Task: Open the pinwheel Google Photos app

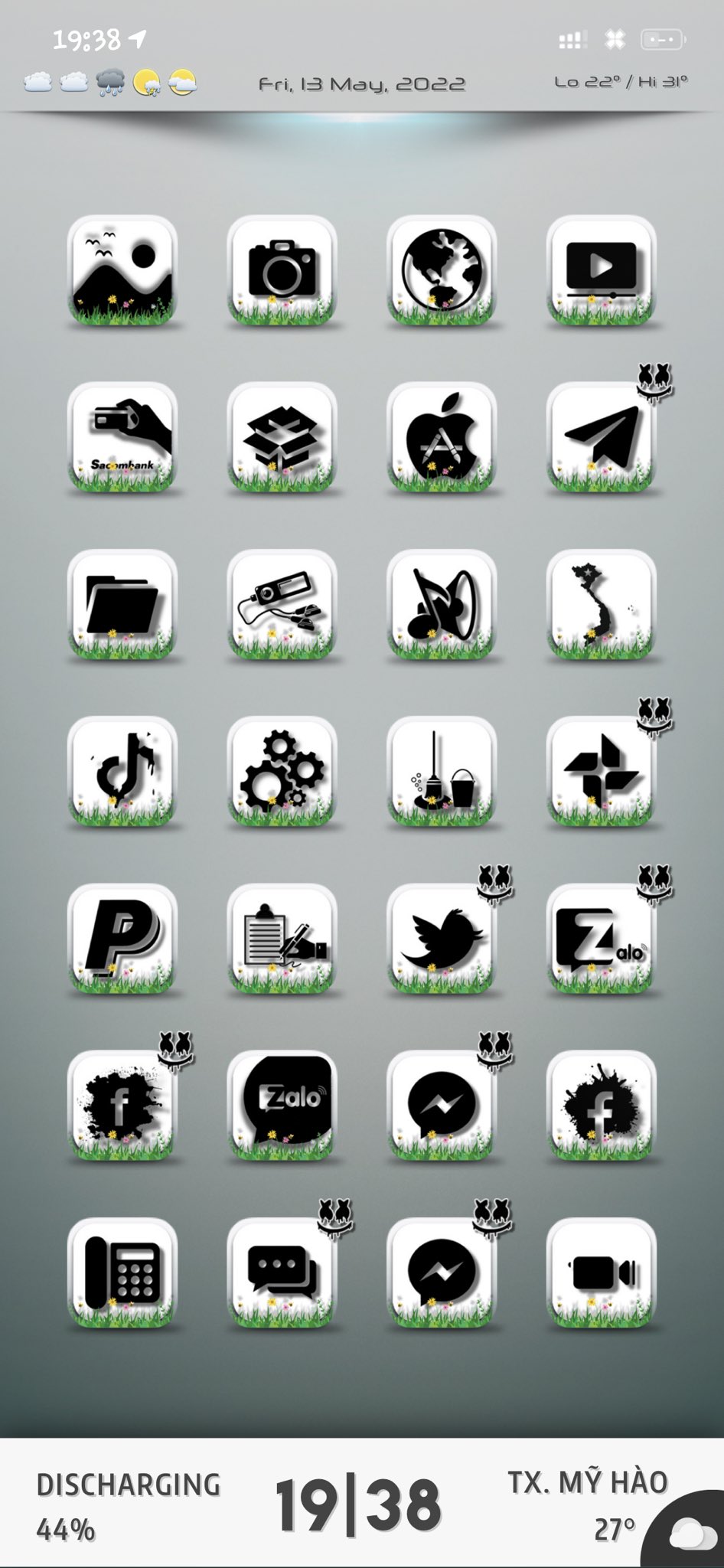Action: (602, 772)
